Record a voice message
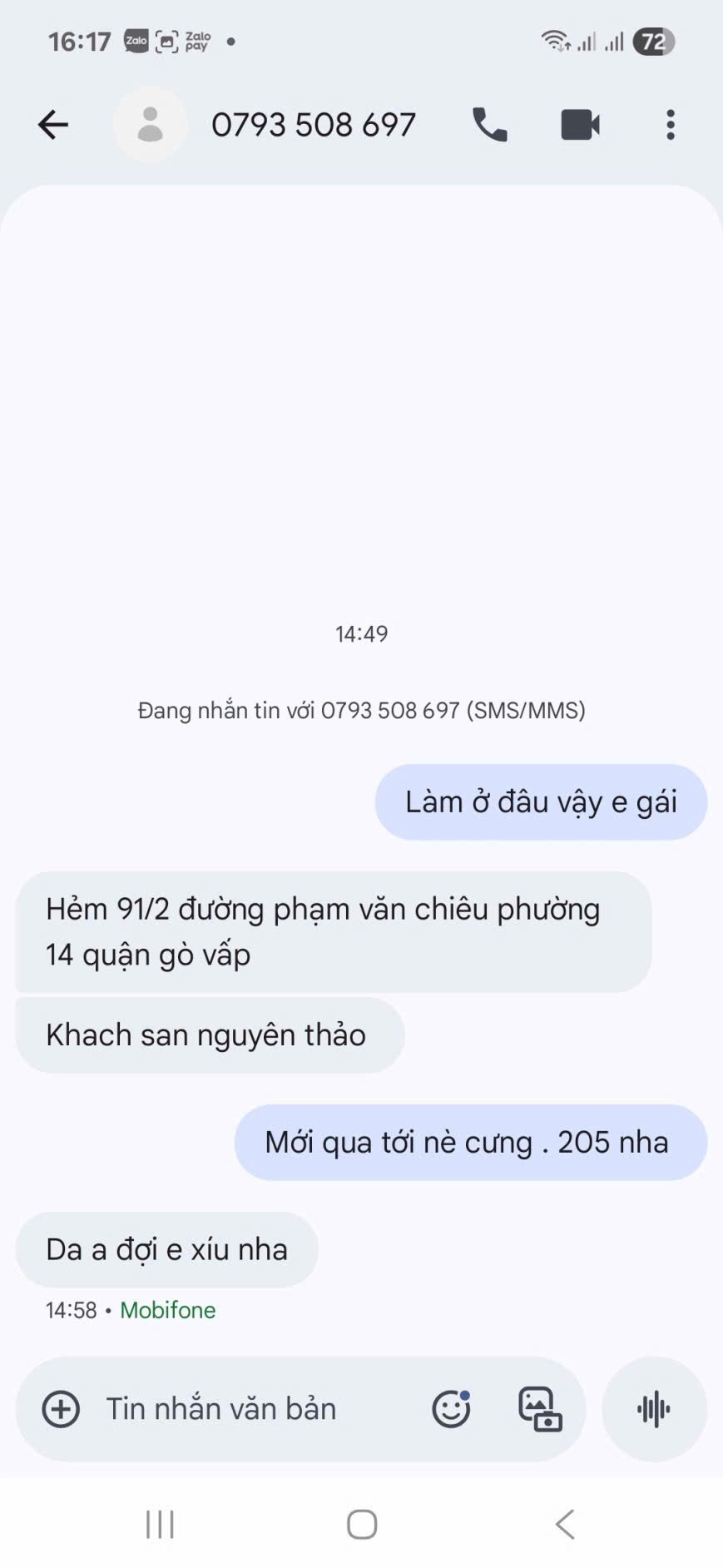Viewport: 723px width, 1568px height. (654, 1409)
